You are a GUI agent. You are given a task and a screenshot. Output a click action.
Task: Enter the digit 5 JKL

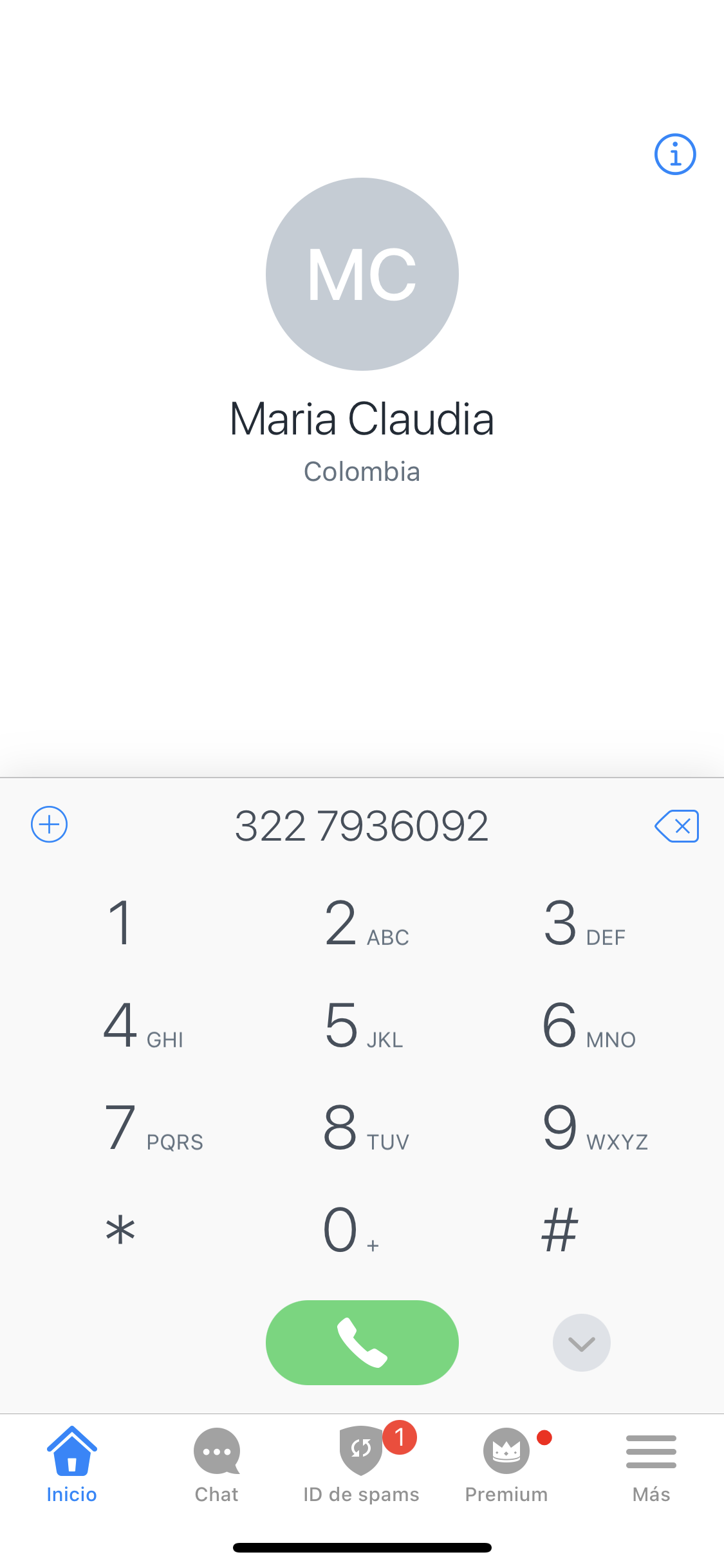coord(362,1025)
